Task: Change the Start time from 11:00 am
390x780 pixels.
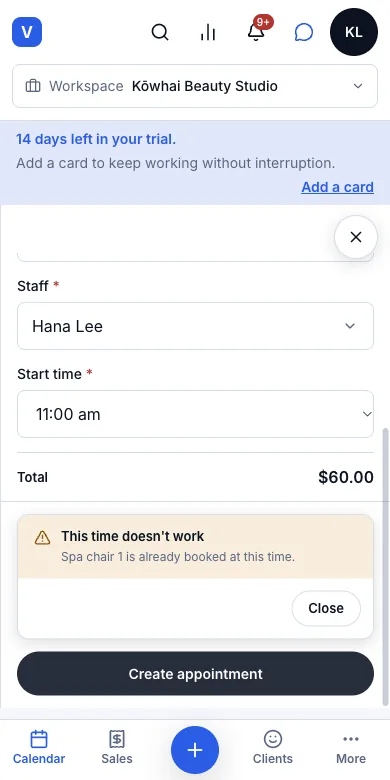Action: coord(195,414)
